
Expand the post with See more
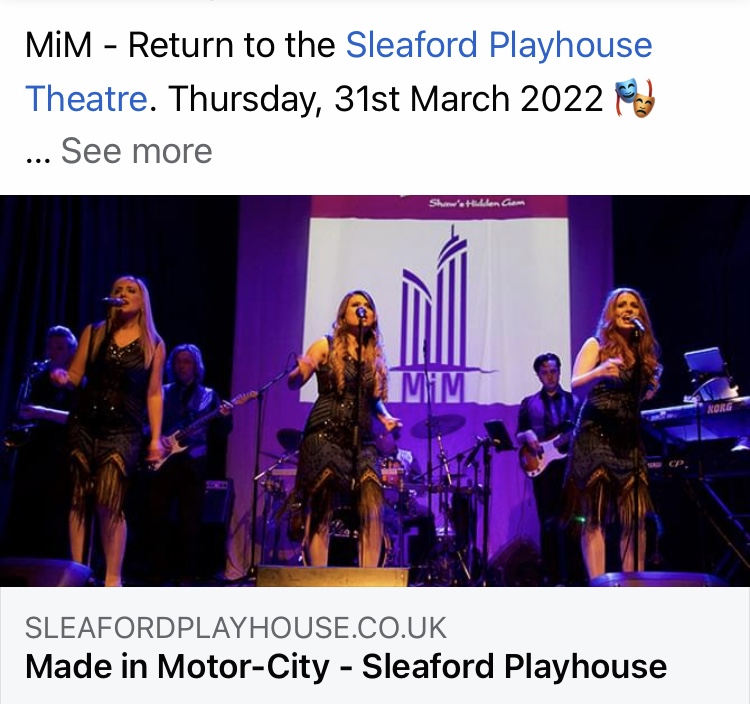[x=136, y=151]
